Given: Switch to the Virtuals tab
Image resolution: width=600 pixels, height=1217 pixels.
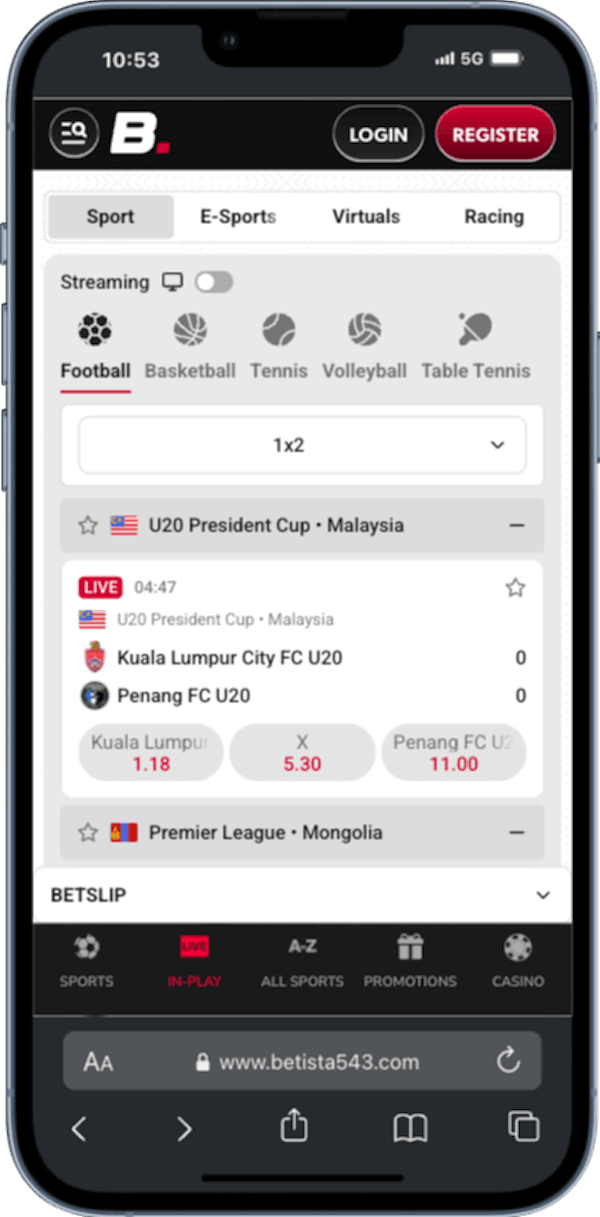Looking at the screenshot, I should [x=366, y=216].
